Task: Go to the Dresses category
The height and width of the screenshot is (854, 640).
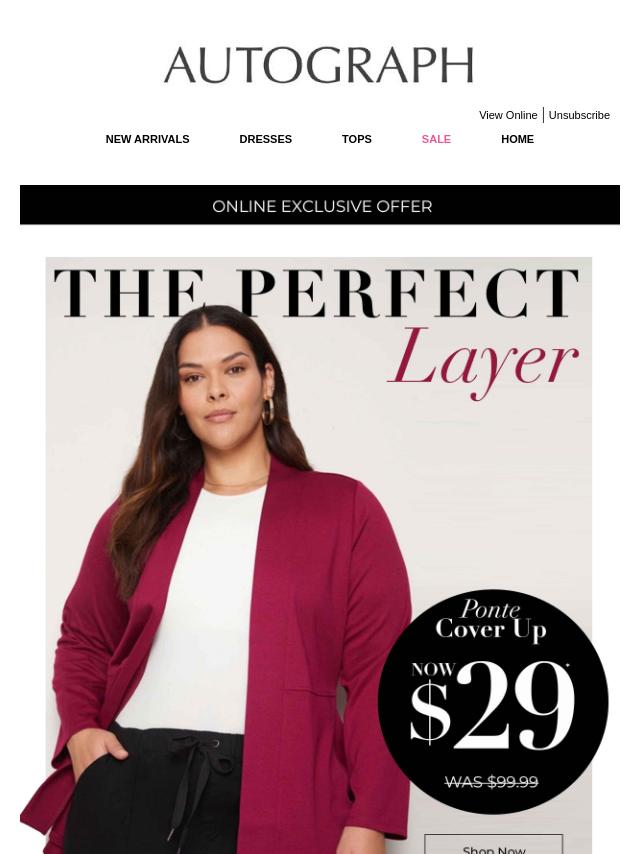Action: tap(265, 139)
